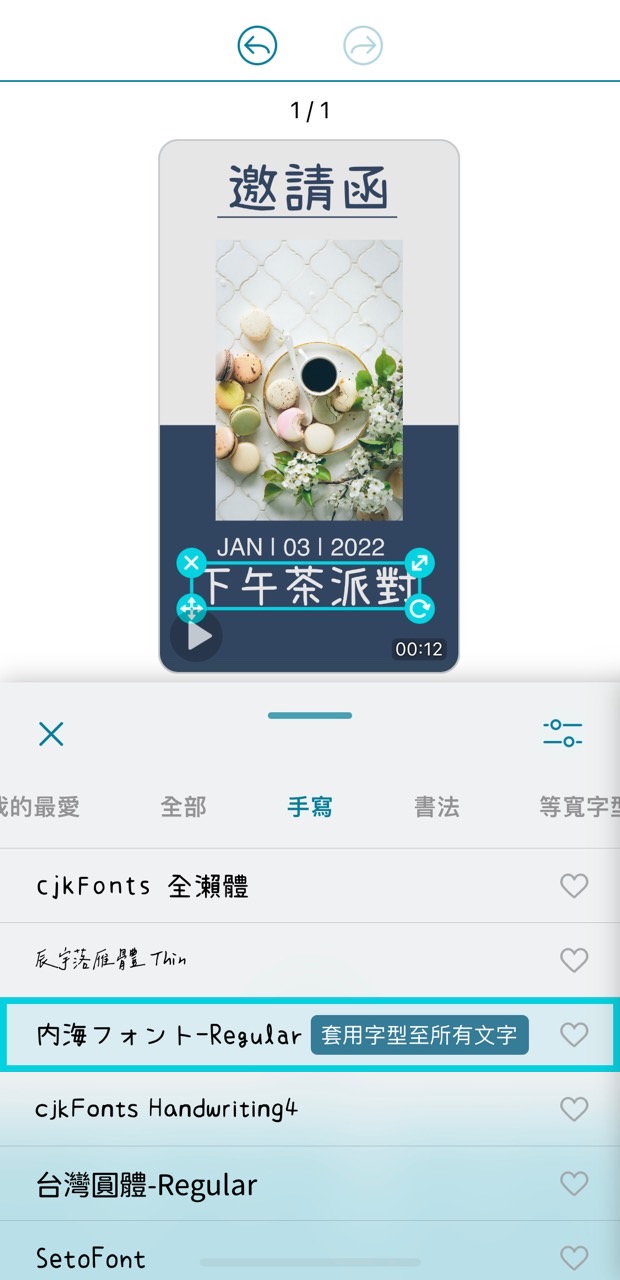
Task: Play the invitation preview
Action: [x=197, y=635]
